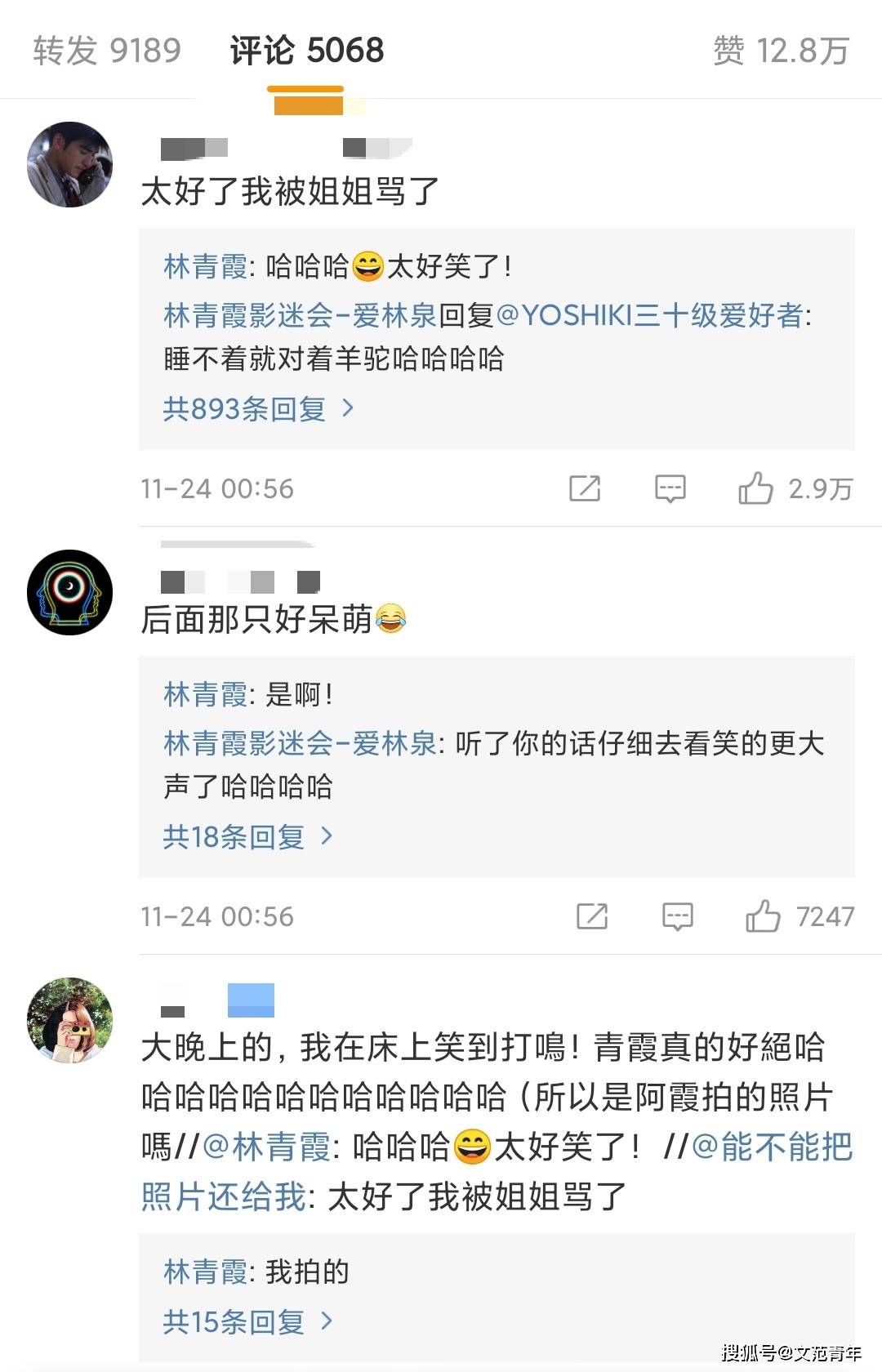This screenshot has width=882, height=1372.
Task: Open avatar of the 大晚上的 commenter
Action: (x=69, y=1020)
